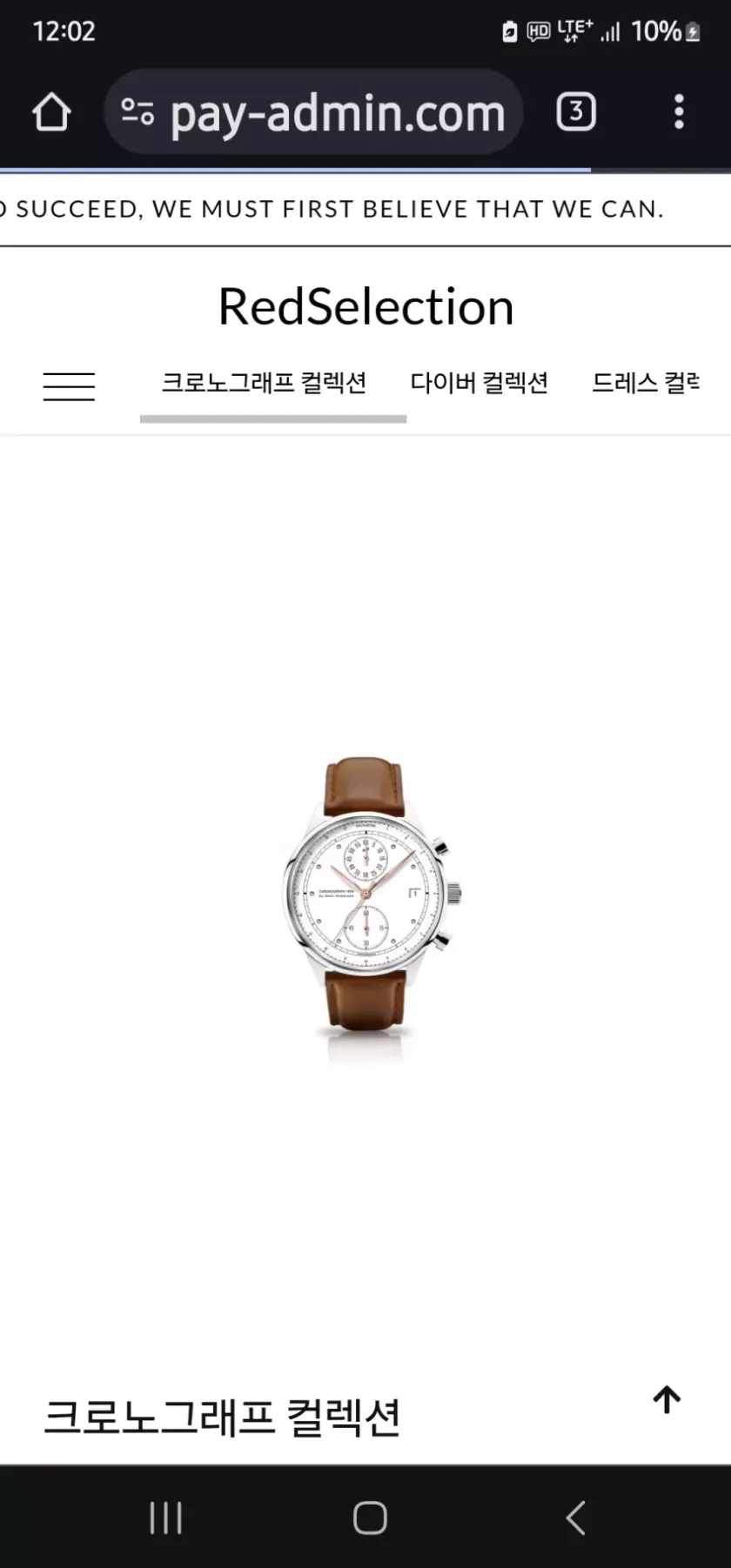Screen dimensions: 731x1568
Task: Open the browser overflow menu
Action: click(679, 112)
